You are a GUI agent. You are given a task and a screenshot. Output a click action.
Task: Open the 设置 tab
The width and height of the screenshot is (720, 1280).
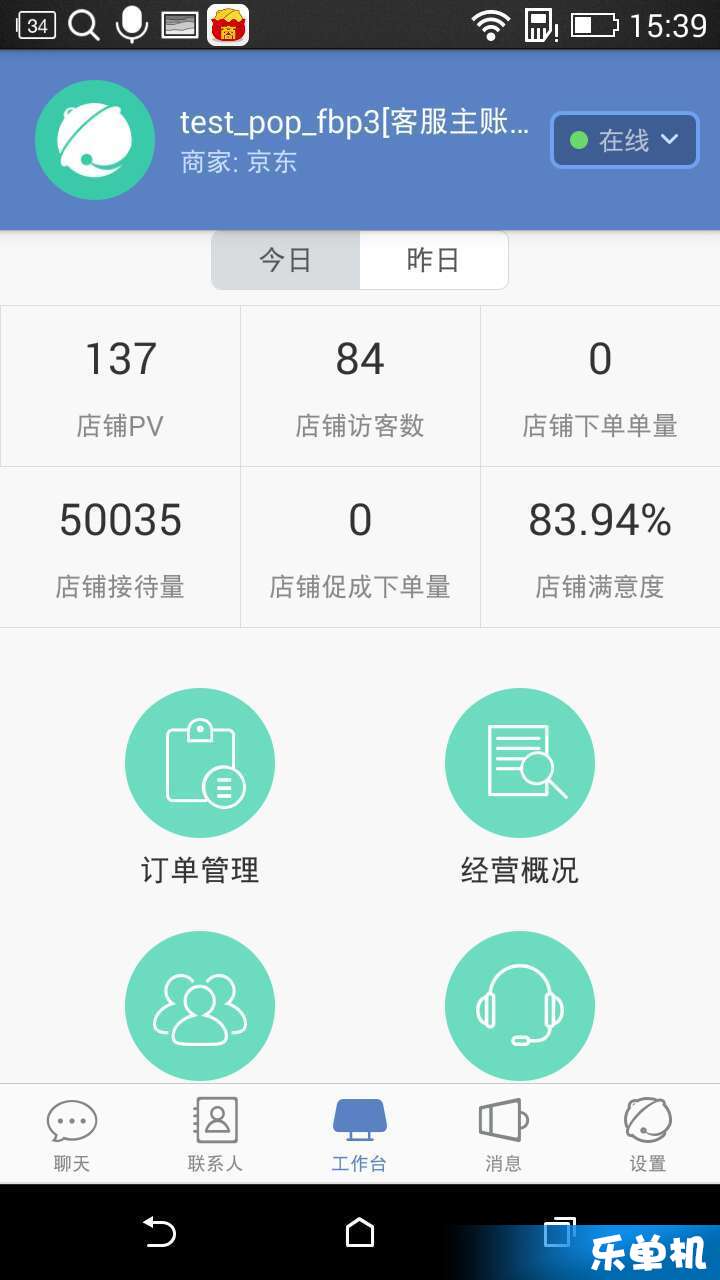pos(647,1135)
